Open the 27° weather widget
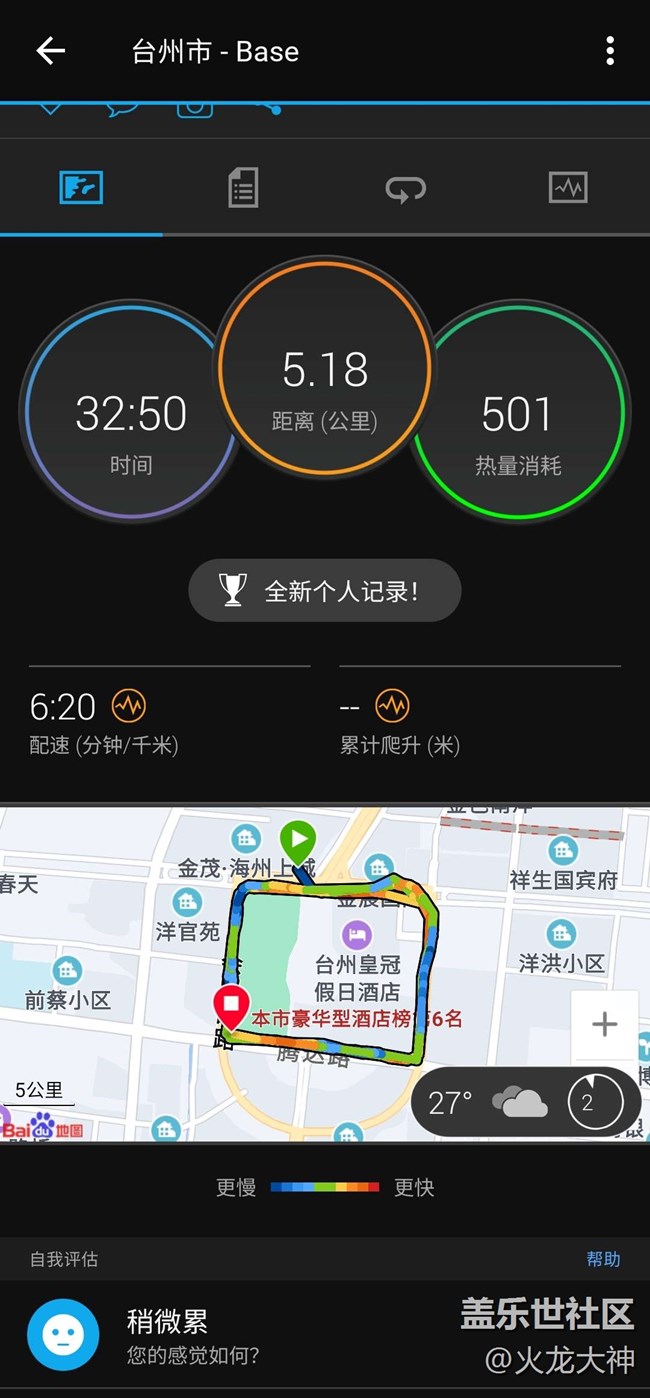Screen dimensions: 650x1398 (525, 1102)
